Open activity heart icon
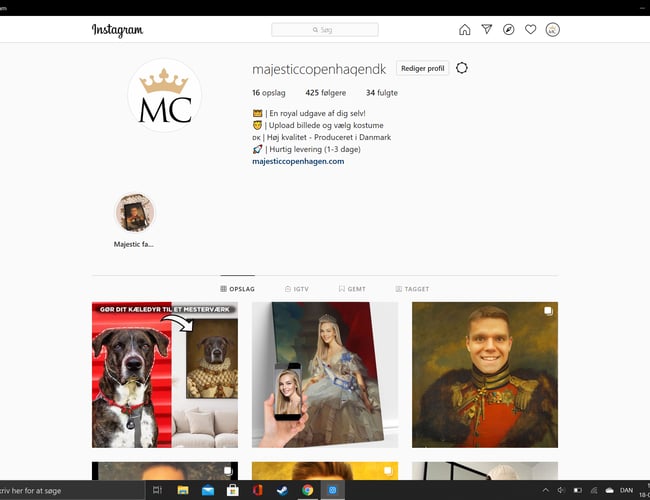The width and height of the screenshot is (650, 500). click(x=531, y=30)
